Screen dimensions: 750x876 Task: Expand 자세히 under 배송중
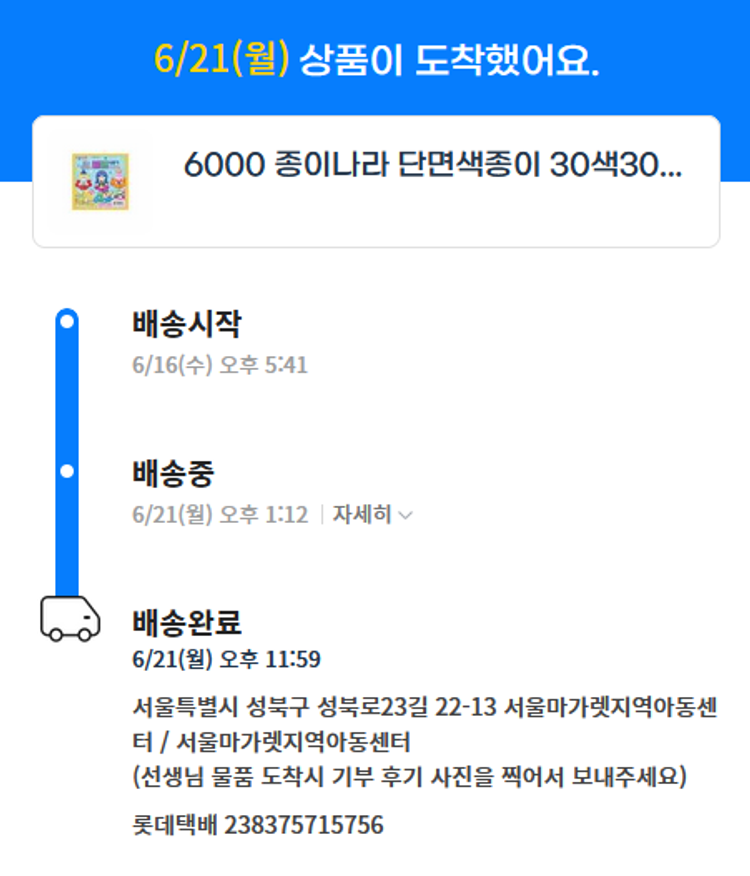click(372, 515)
